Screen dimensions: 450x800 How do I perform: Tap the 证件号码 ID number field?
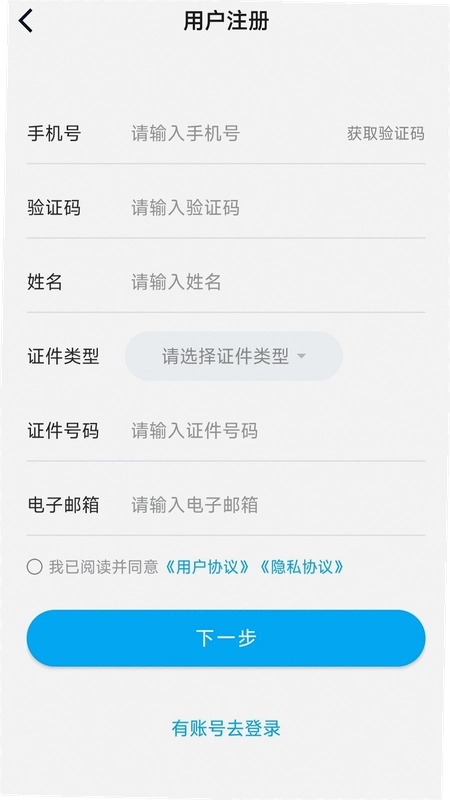point(276,431)
